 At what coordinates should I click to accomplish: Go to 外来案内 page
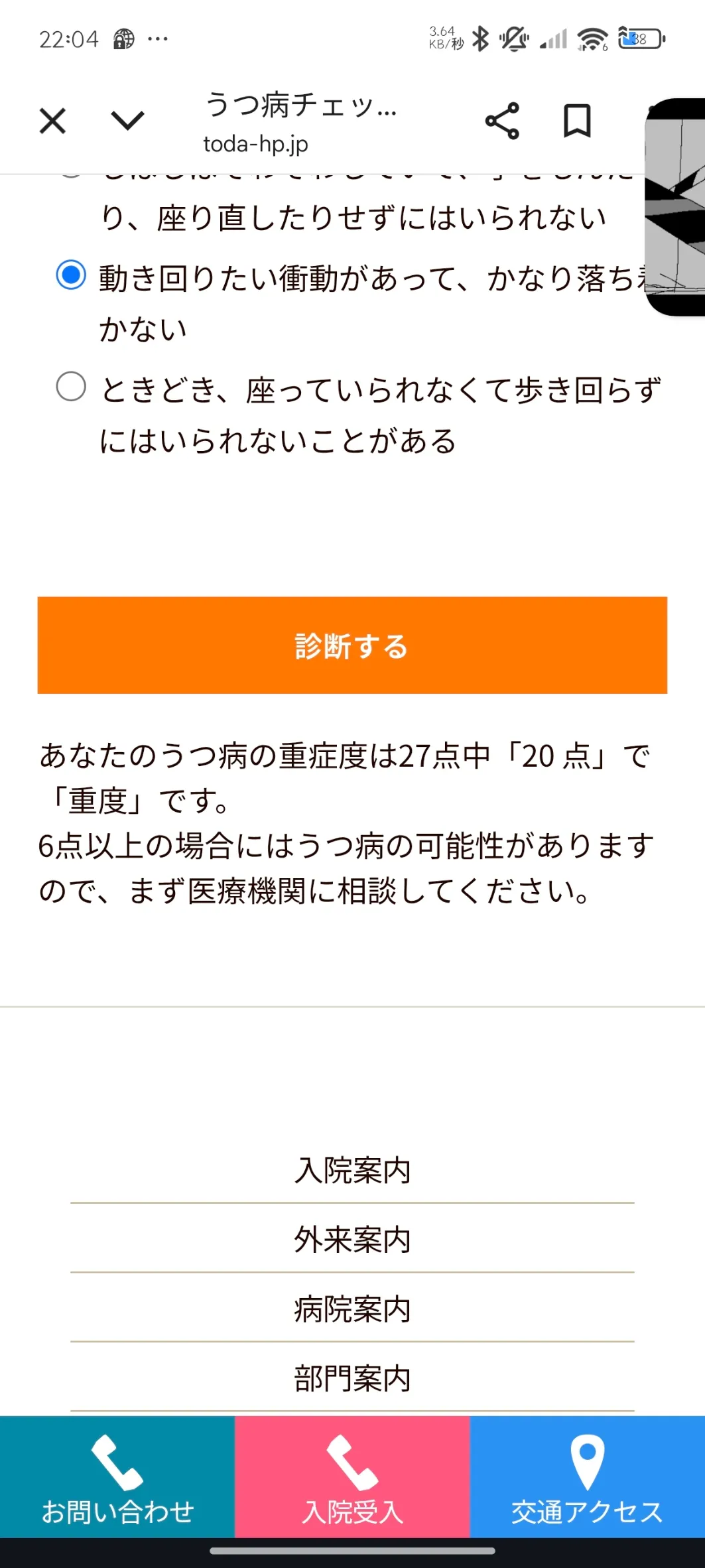pyautogui.click(x=352, y=1240)
